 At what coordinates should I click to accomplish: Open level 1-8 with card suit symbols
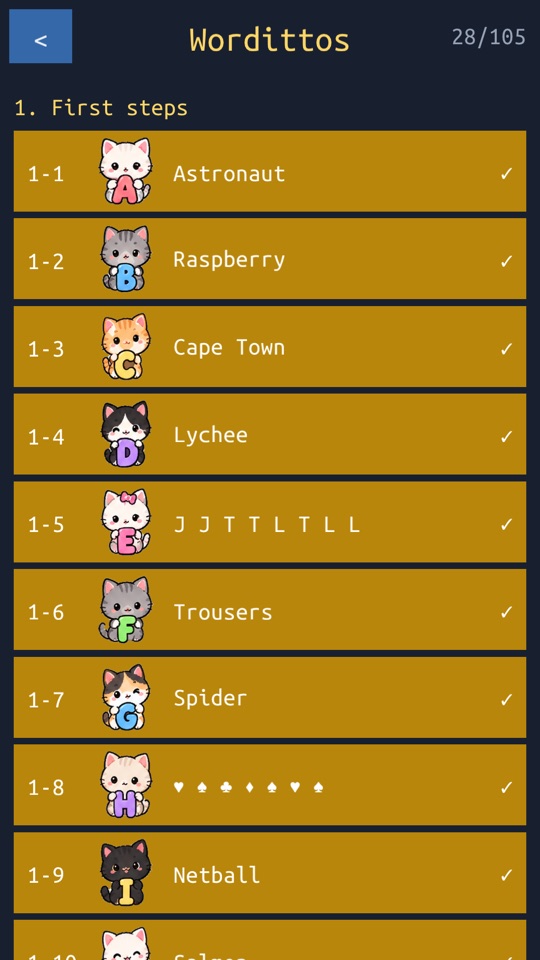click(x=269, y=785)
